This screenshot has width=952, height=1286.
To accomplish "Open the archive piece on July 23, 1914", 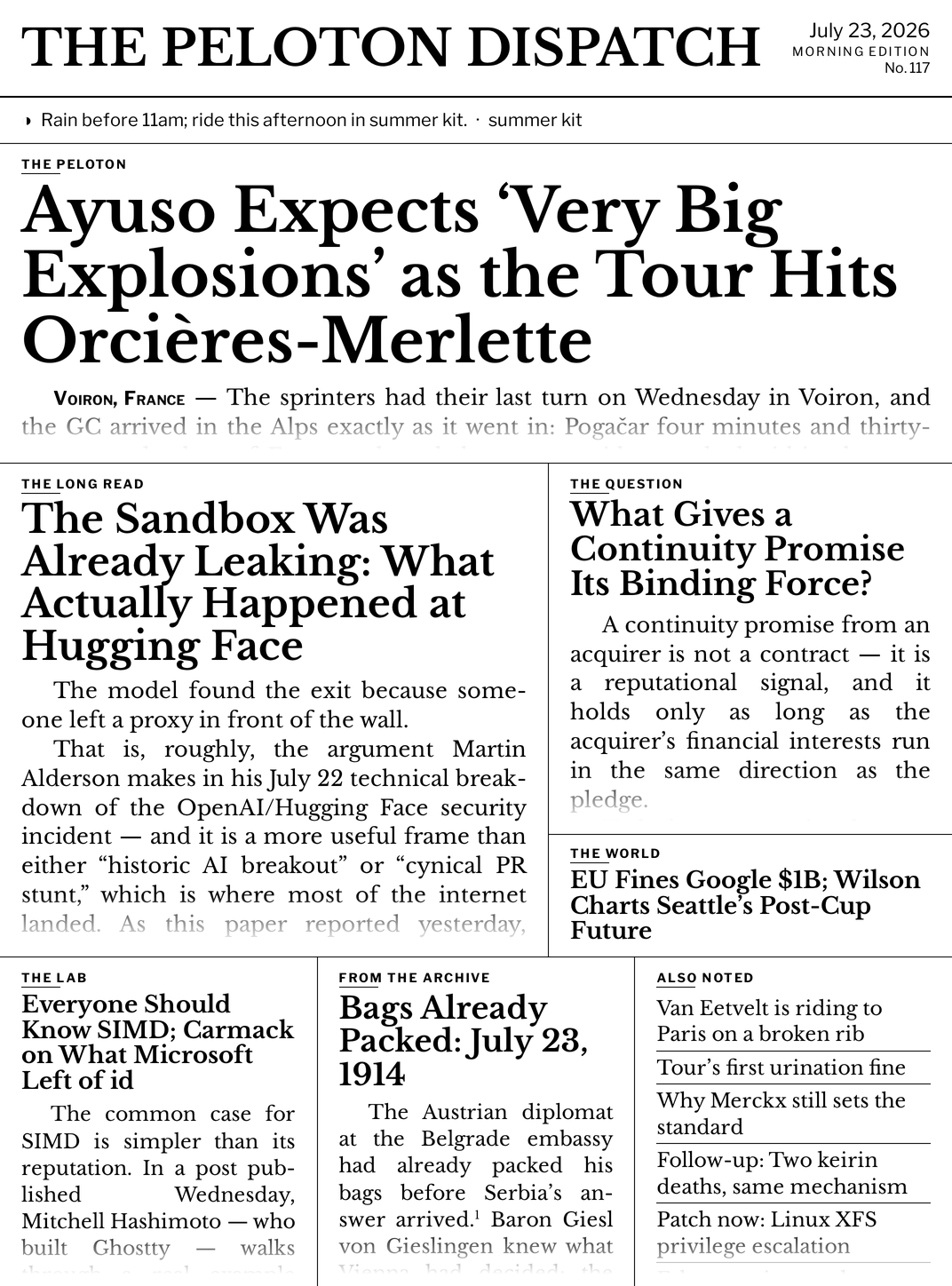I will click(x=463, y=1040).
